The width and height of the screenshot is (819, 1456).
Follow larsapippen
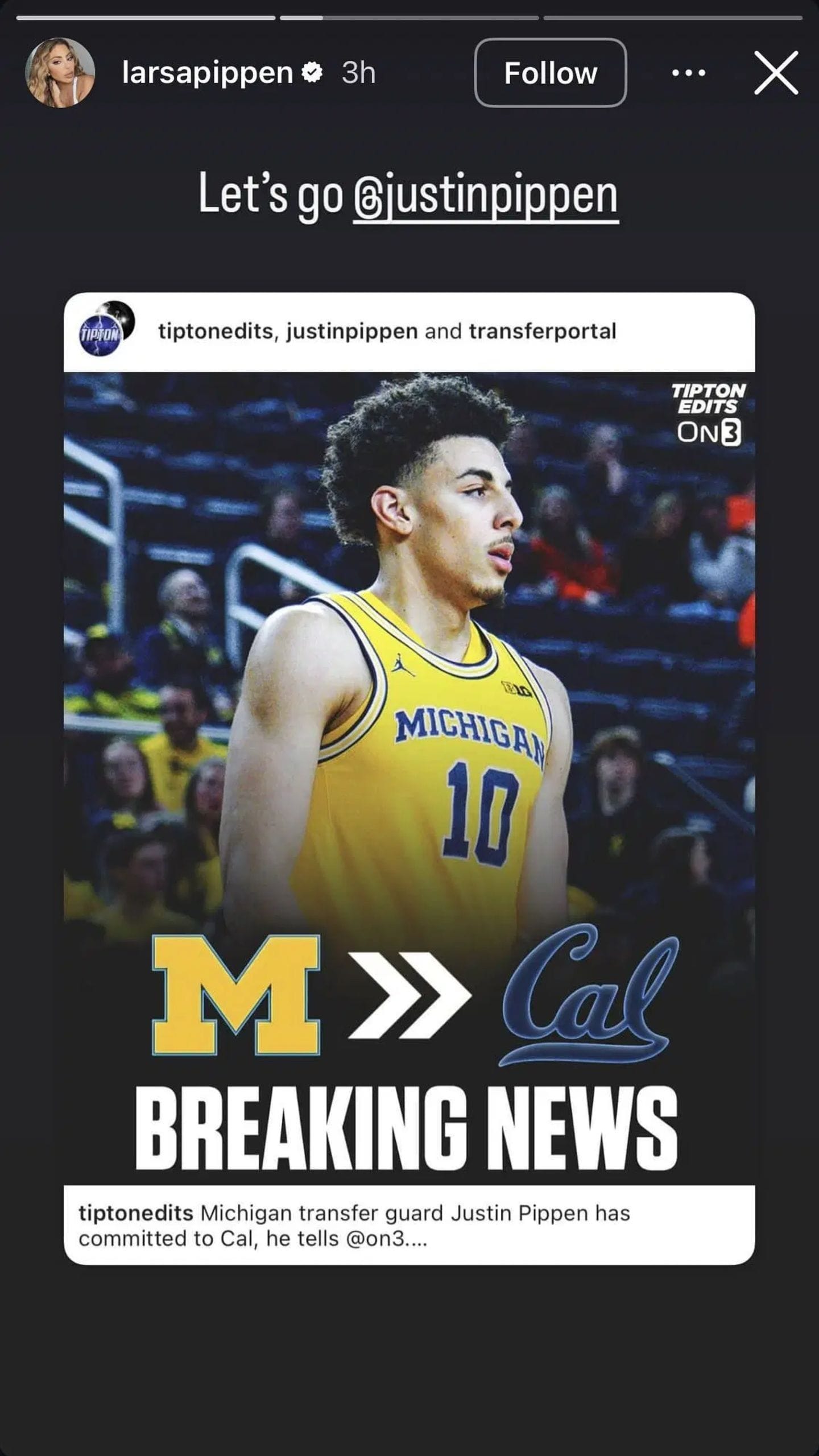(x=550, y=73)
